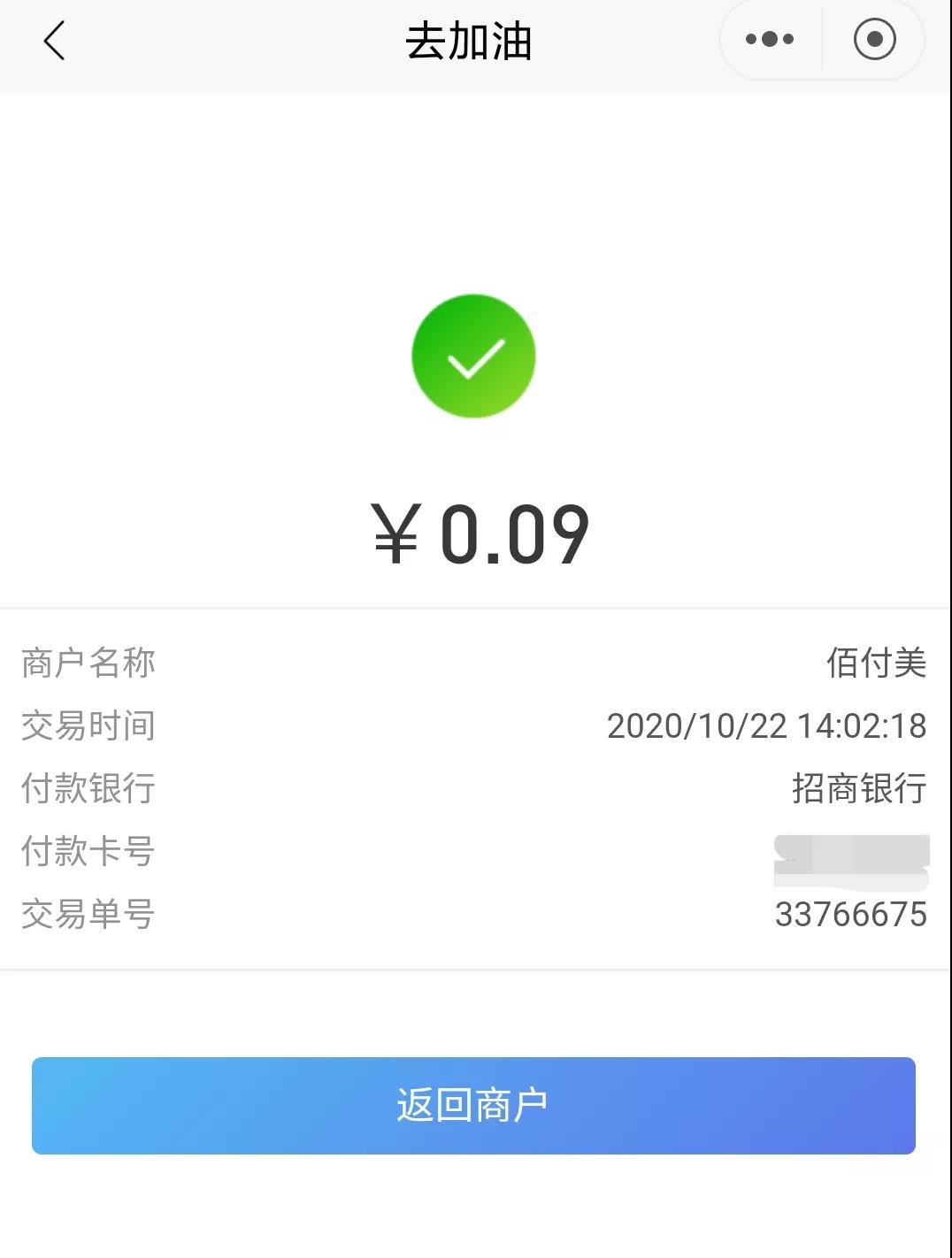Tap the 返回商户 button

[x=473, y=1105]
